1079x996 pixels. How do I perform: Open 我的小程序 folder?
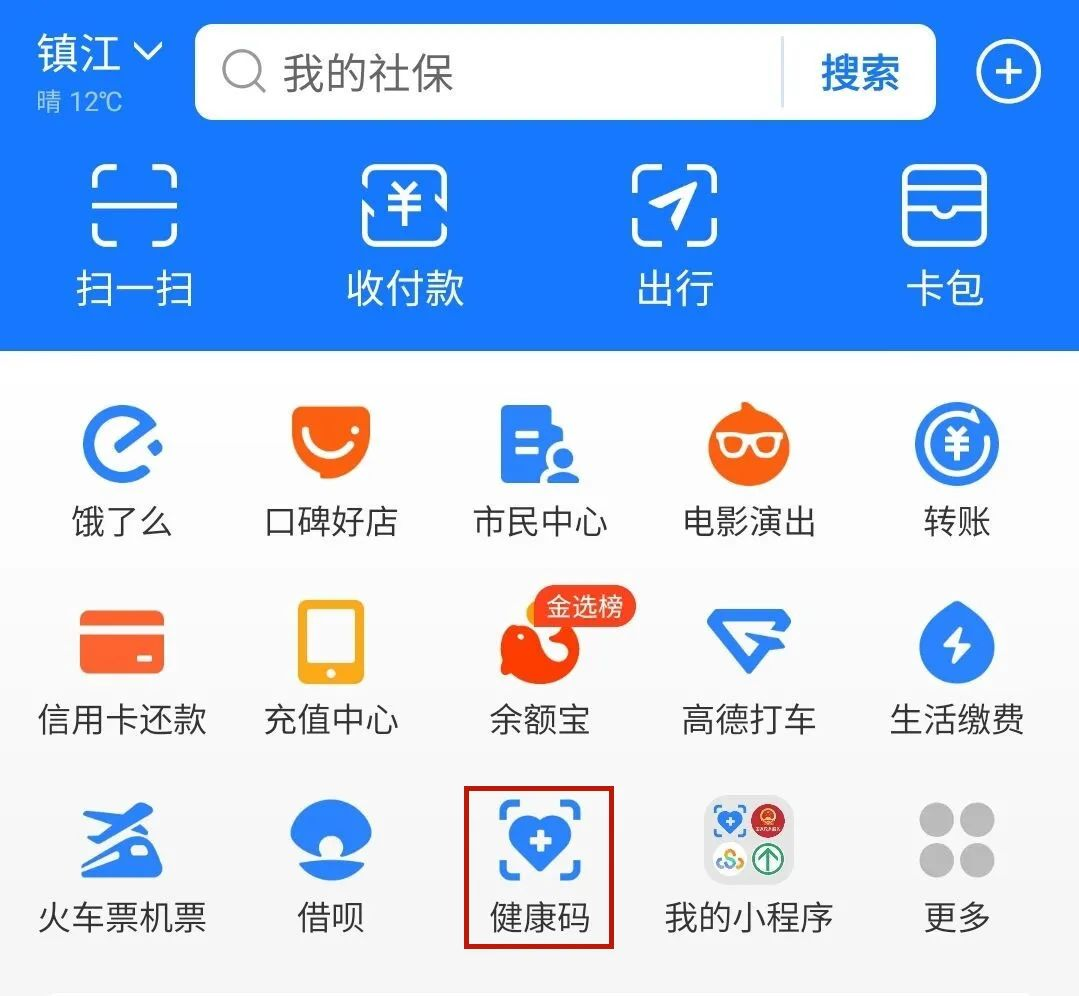pyautogui.click(x=749, y=867)
